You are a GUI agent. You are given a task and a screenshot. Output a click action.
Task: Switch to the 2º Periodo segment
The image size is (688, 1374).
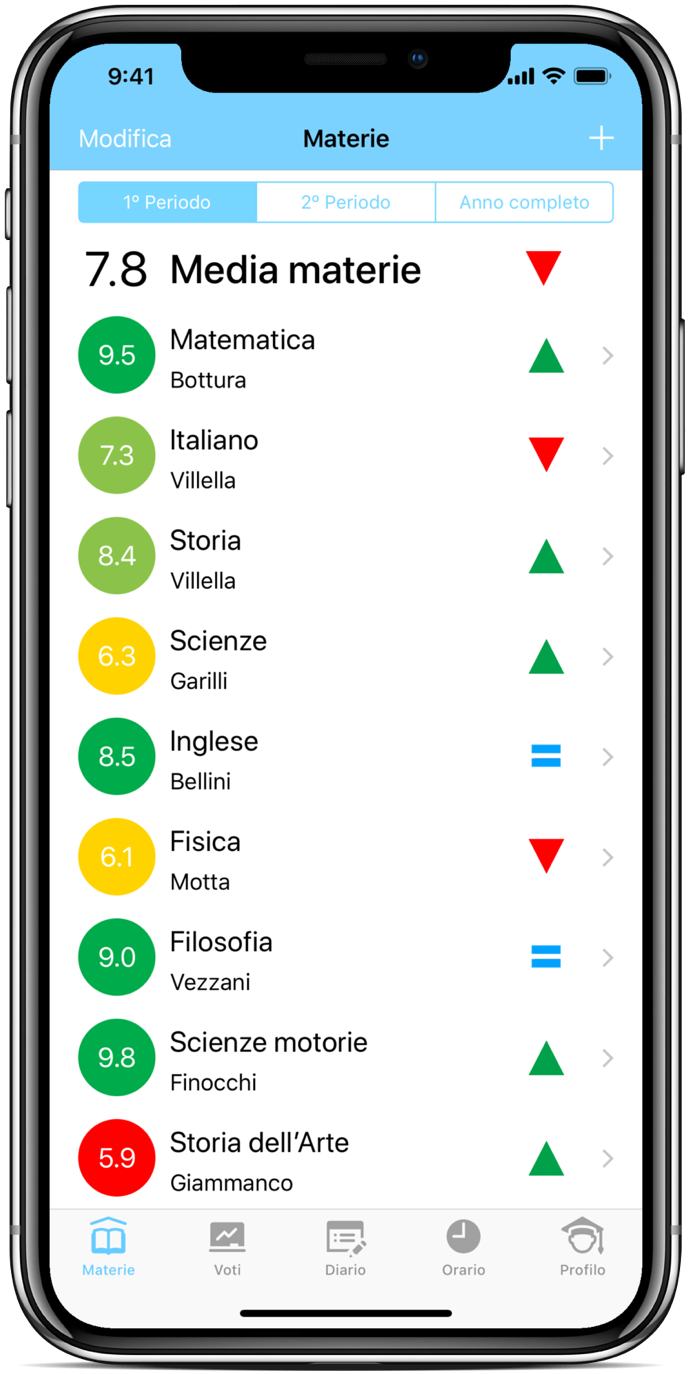(x=346, y=202)
